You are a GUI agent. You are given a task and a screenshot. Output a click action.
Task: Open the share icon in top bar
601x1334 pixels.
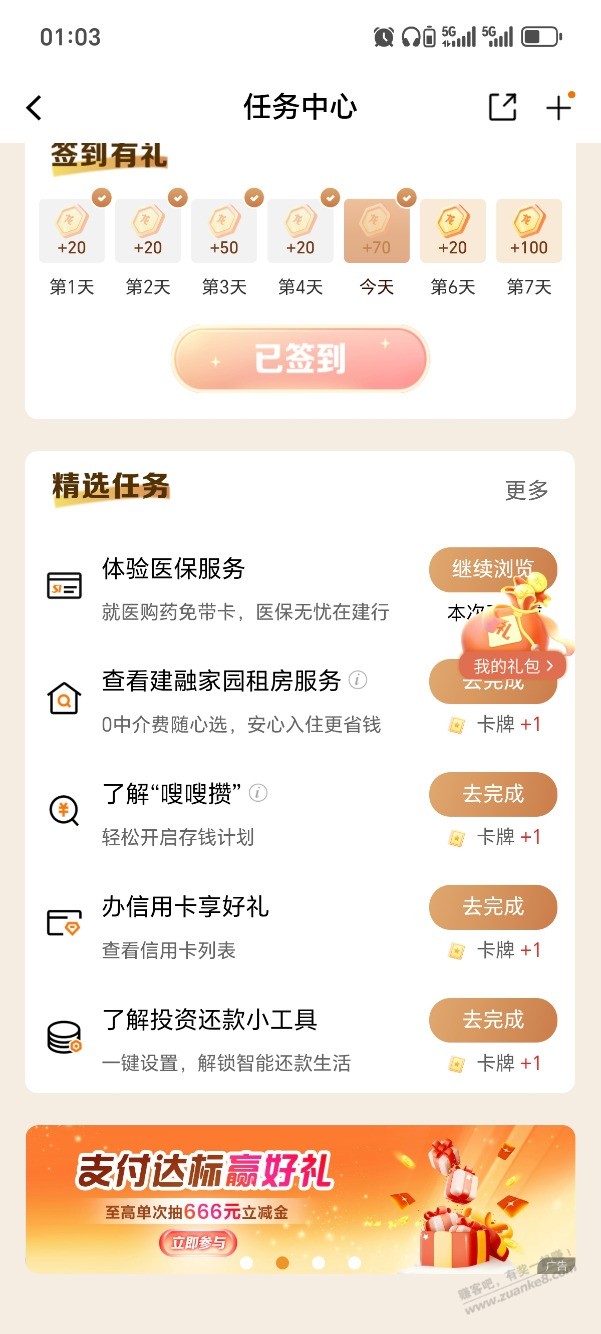pyautogui.click(x=502, y=107)
